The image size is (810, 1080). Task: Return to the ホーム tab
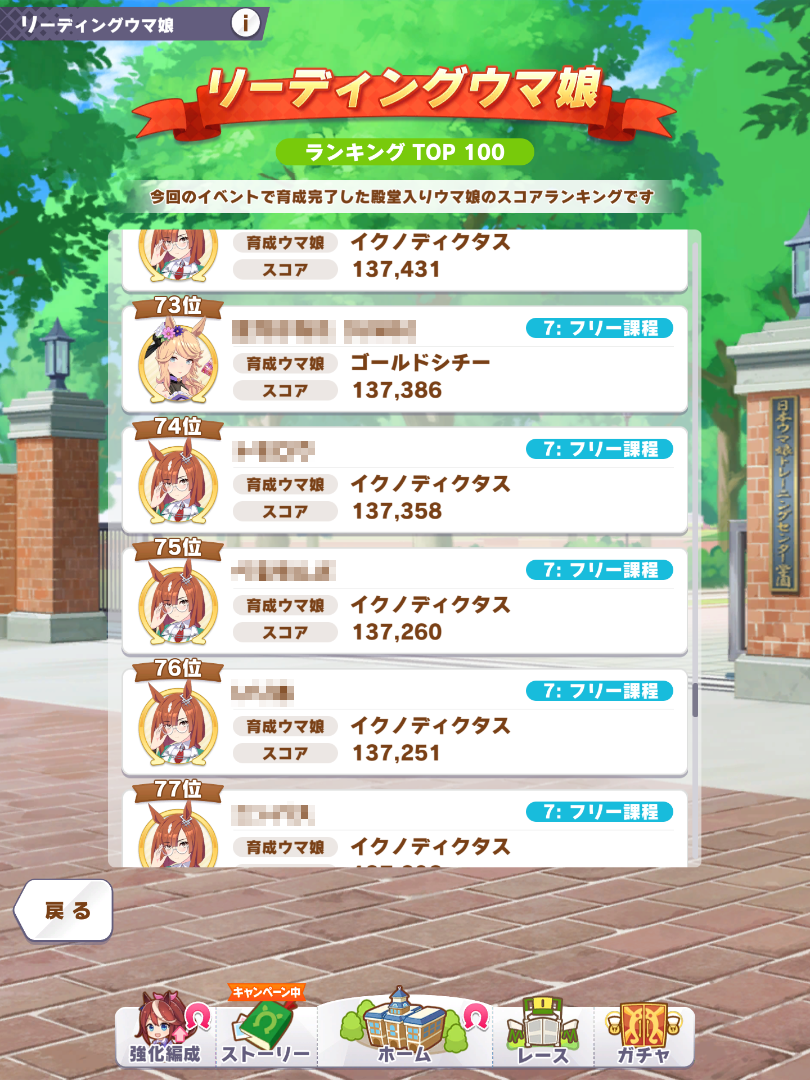pos(405,1030)
